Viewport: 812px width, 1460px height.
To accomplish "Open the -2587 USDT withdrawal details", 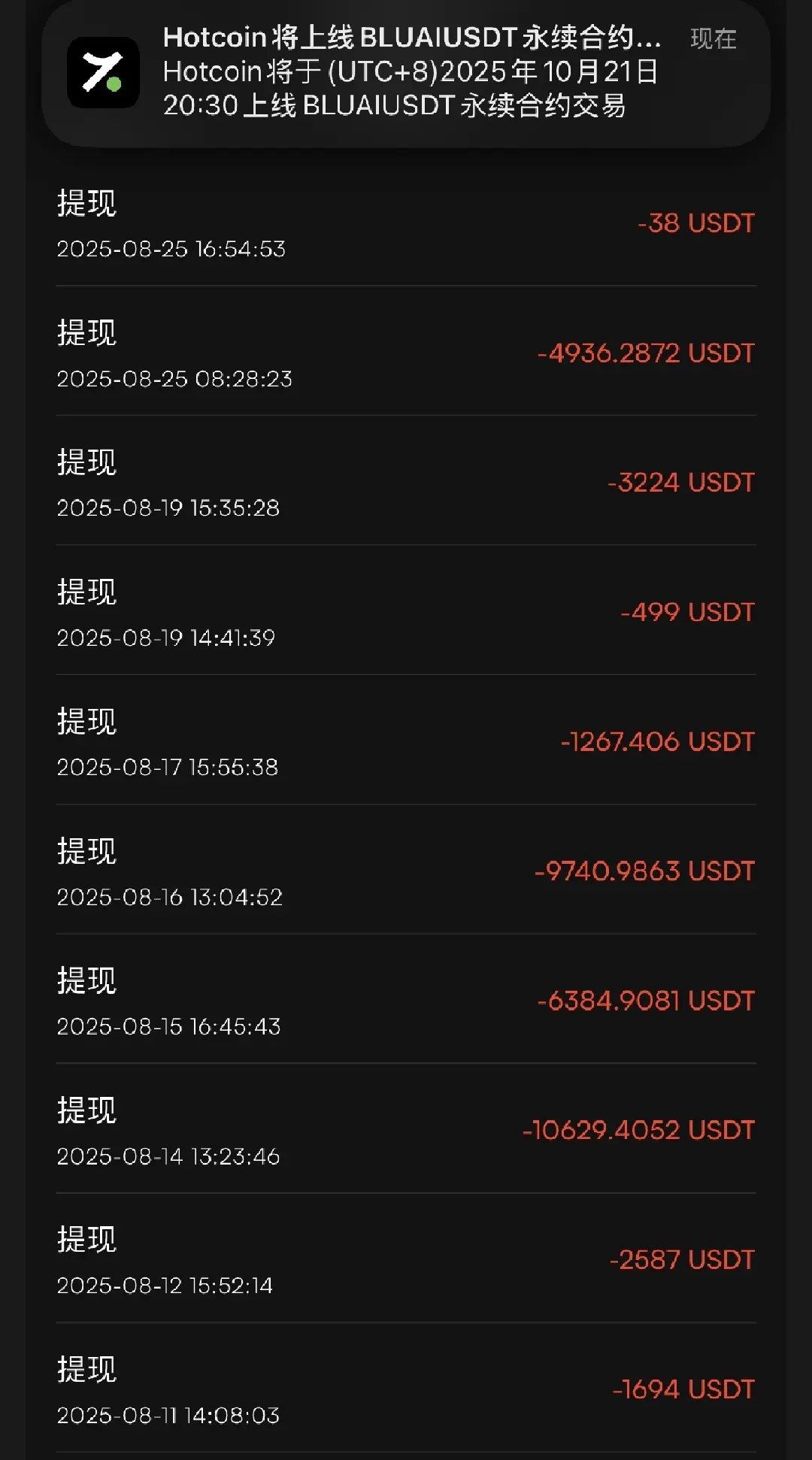I will point(406,1259).
